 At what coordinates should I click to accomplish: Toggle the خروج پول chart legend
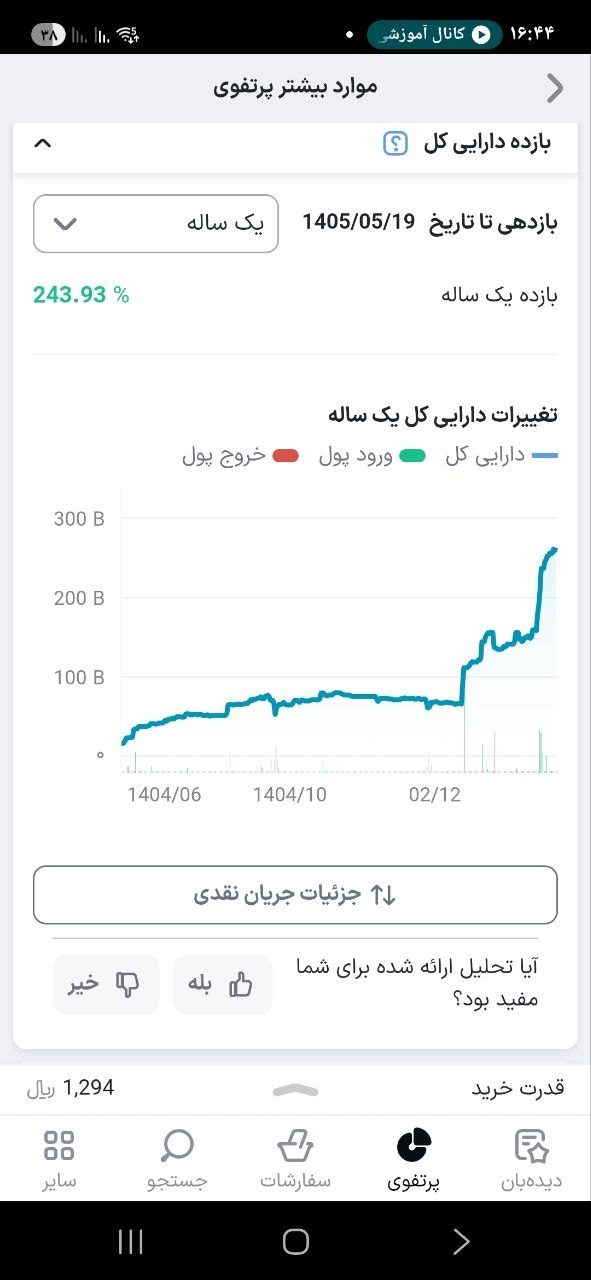(x=240, y=456)
